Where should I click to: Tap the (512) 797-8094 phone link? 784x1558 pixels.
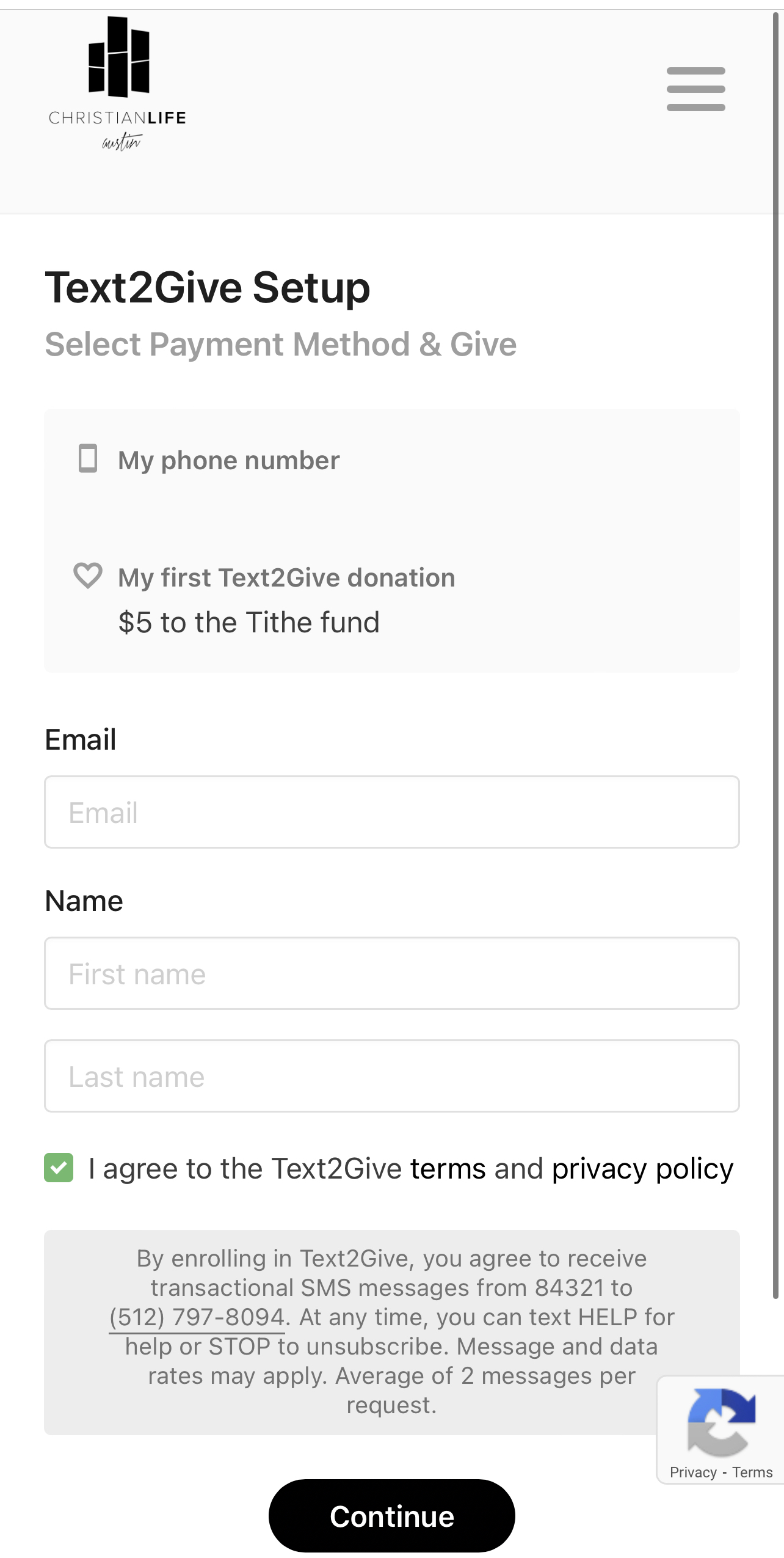click(197, 1317)
